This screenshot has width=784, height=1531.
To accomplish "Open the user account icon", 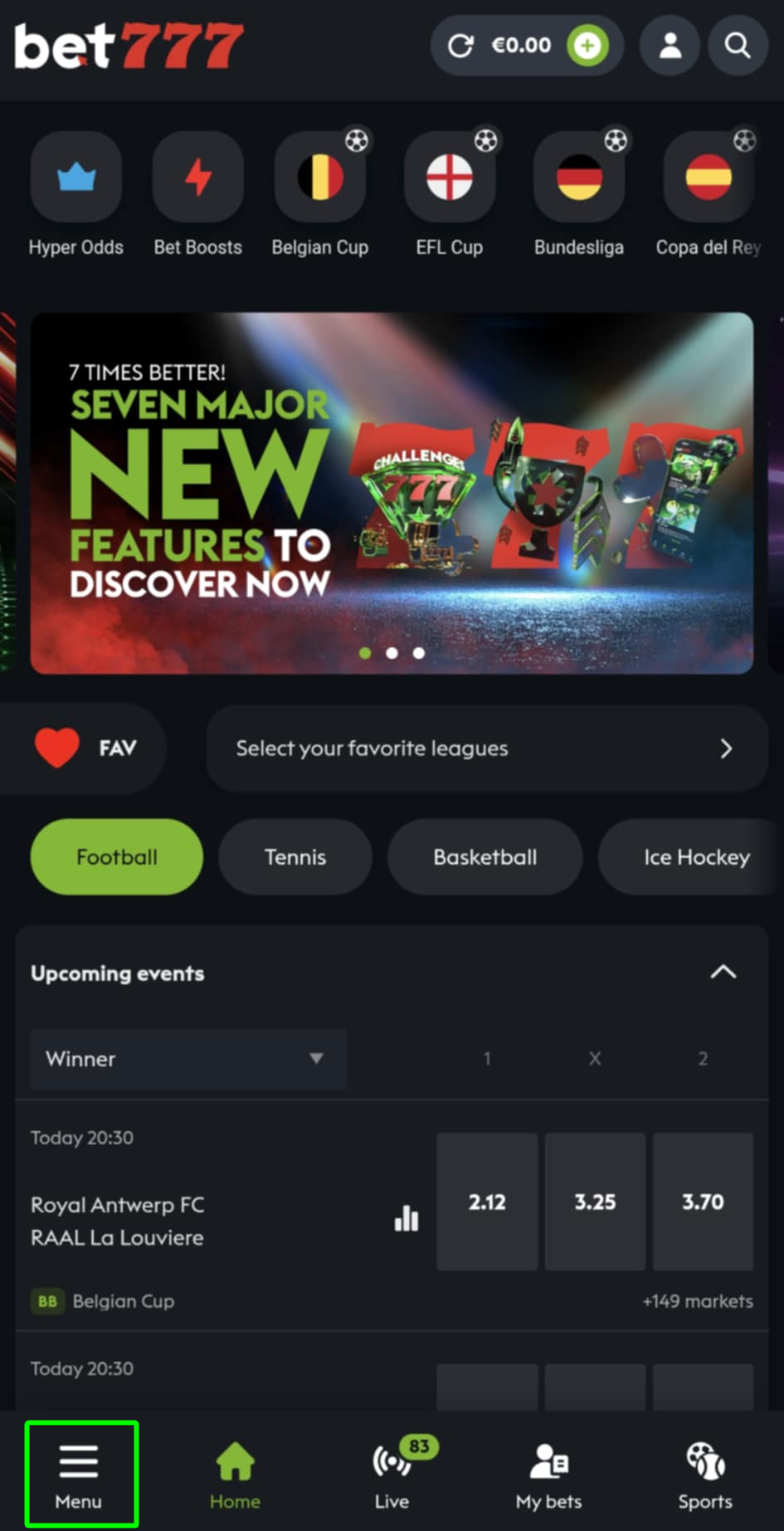I will [x=670, y=46].
